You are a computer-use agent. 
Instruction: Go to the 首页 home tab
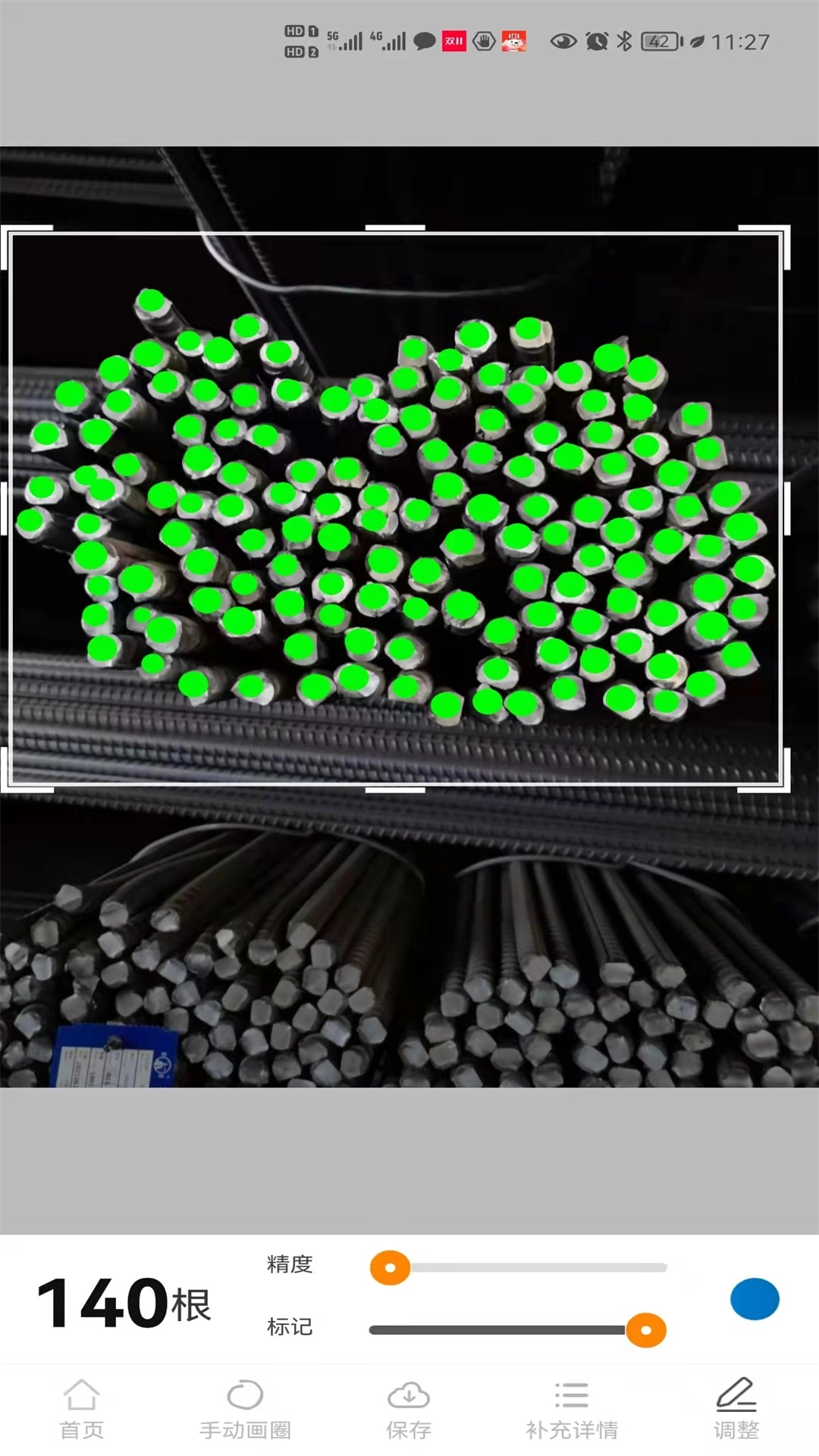(x=81, y=1409)
